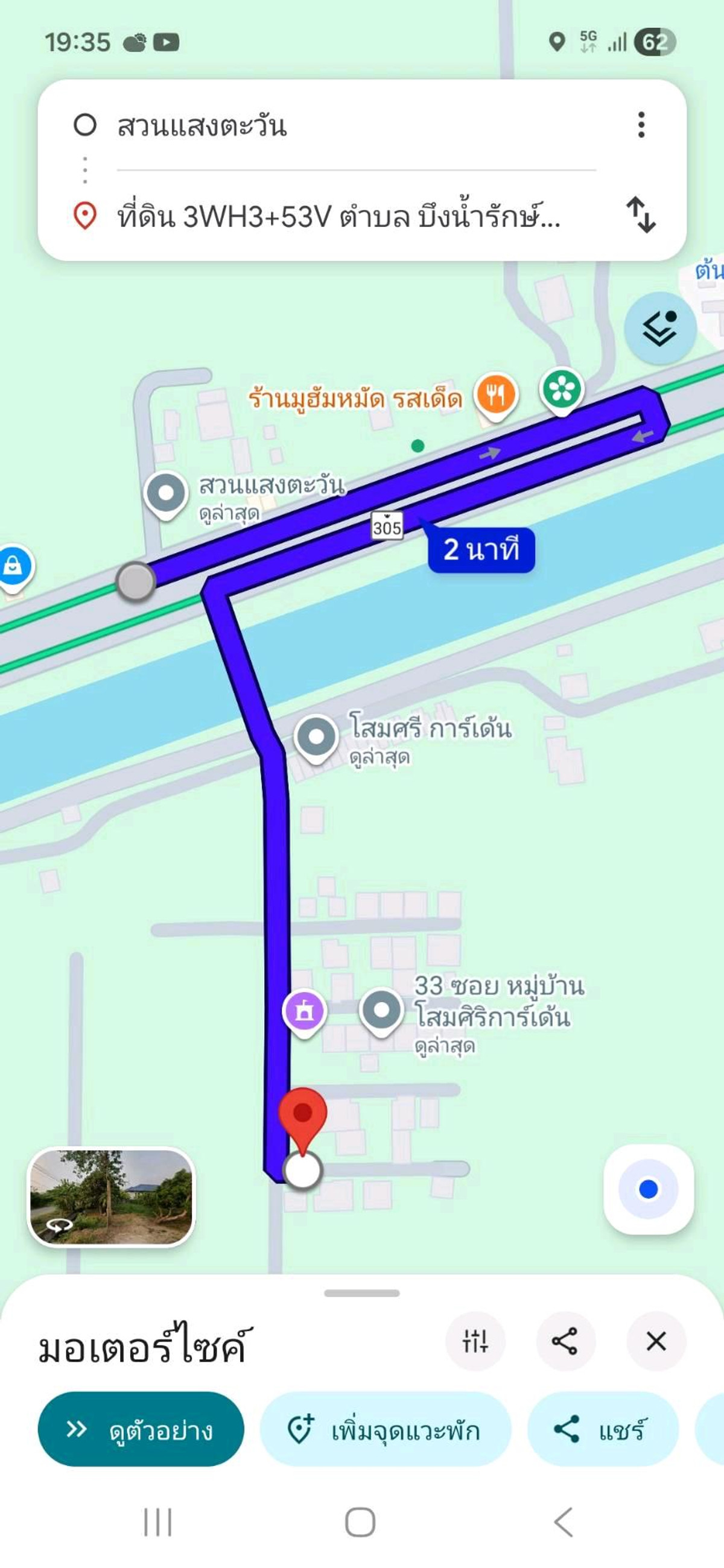Close the directions panel
The height and width of the screenshot is (1568, 724).
[x=655, y=1341]
